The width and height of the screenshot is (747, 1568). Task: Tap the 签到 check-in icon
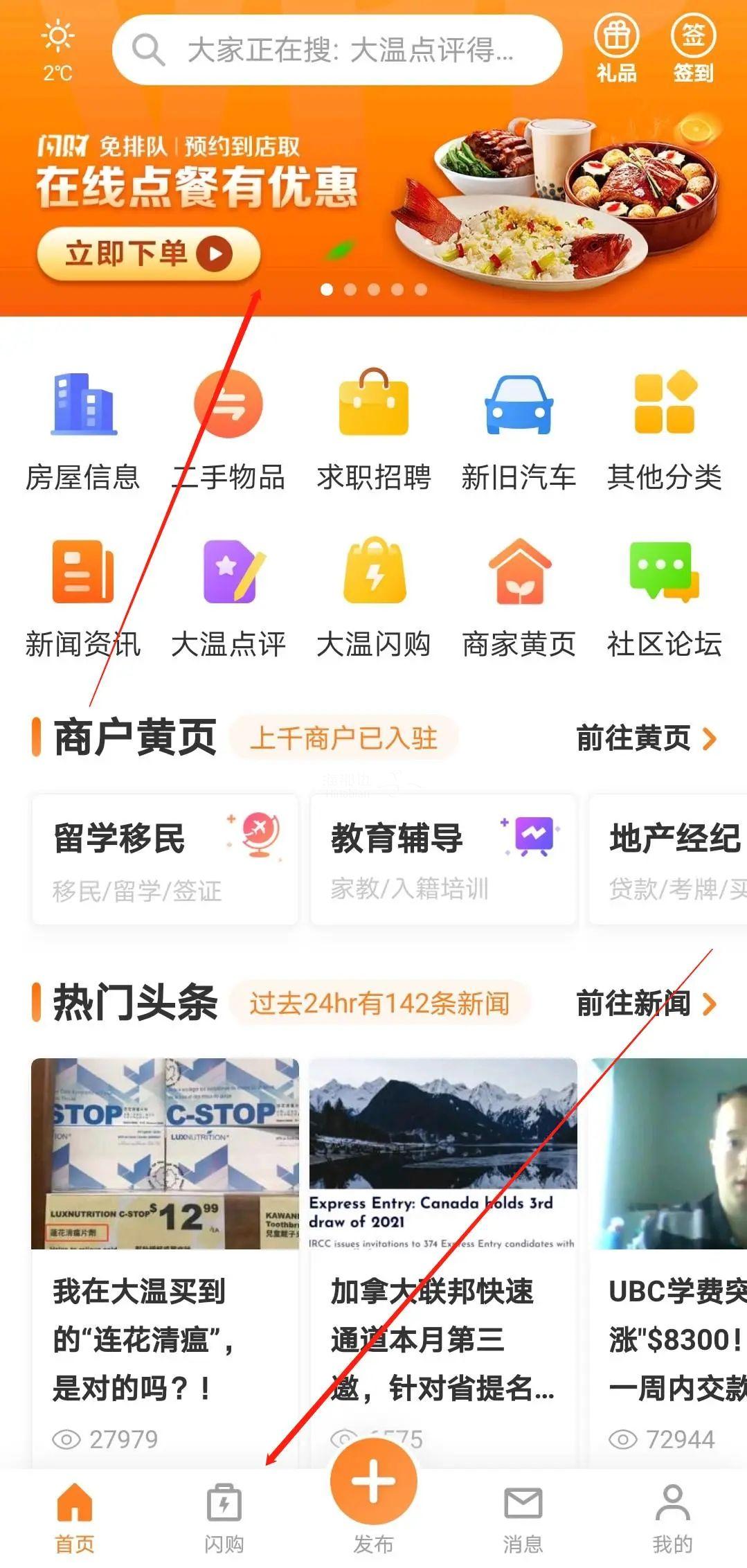(693, 50)
